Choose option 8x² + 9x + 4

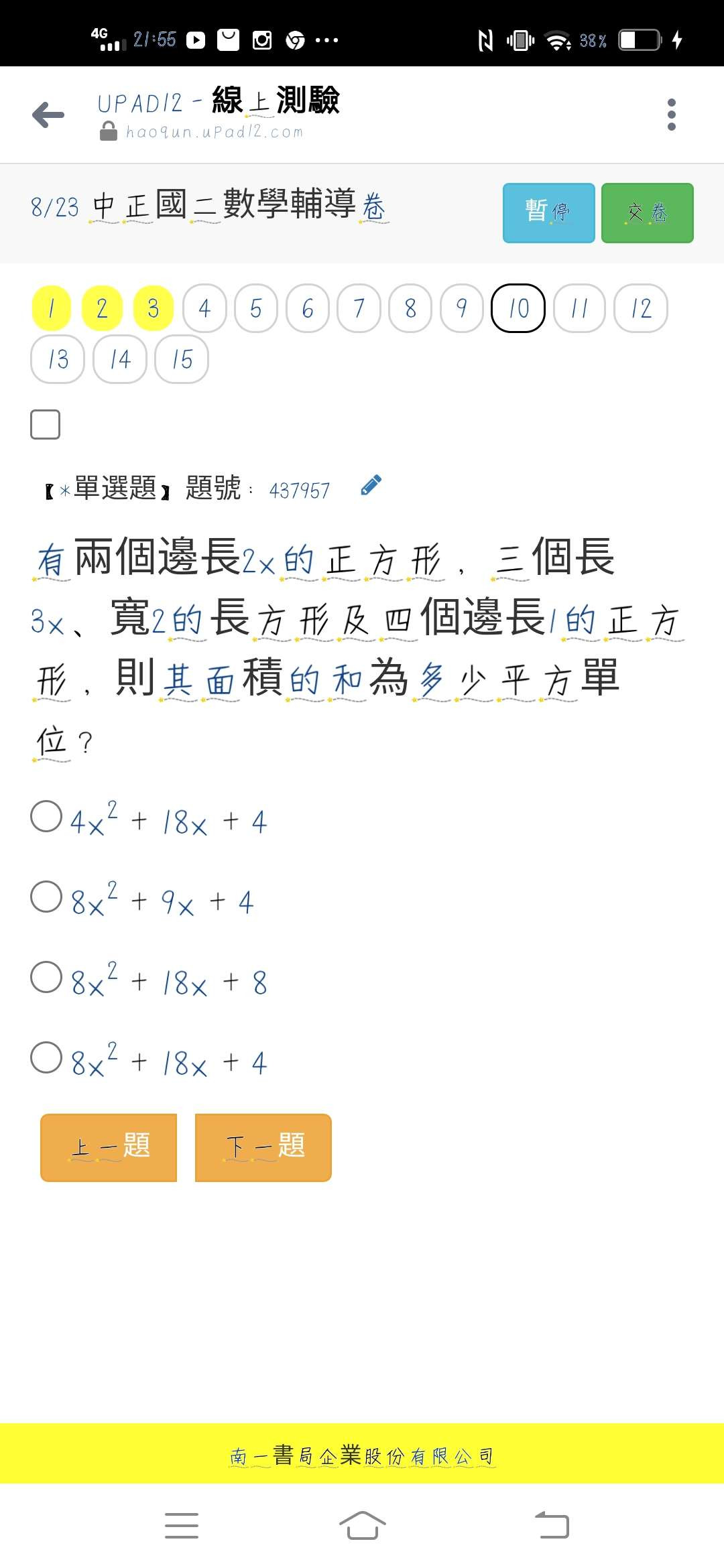(46, 897)
